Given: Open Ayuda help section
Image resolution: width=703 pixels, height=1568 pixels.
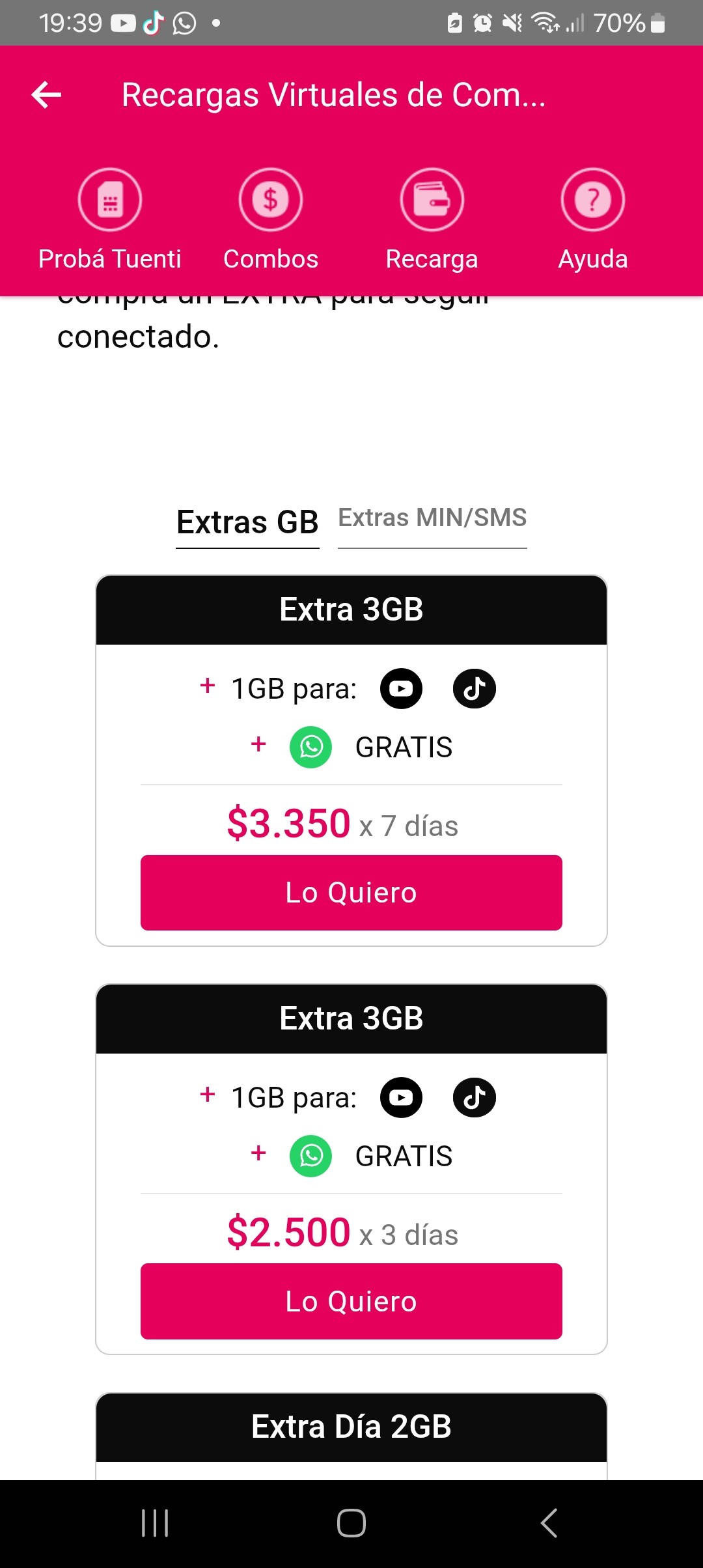Looking at the screenshot, I should coord(593,220).
